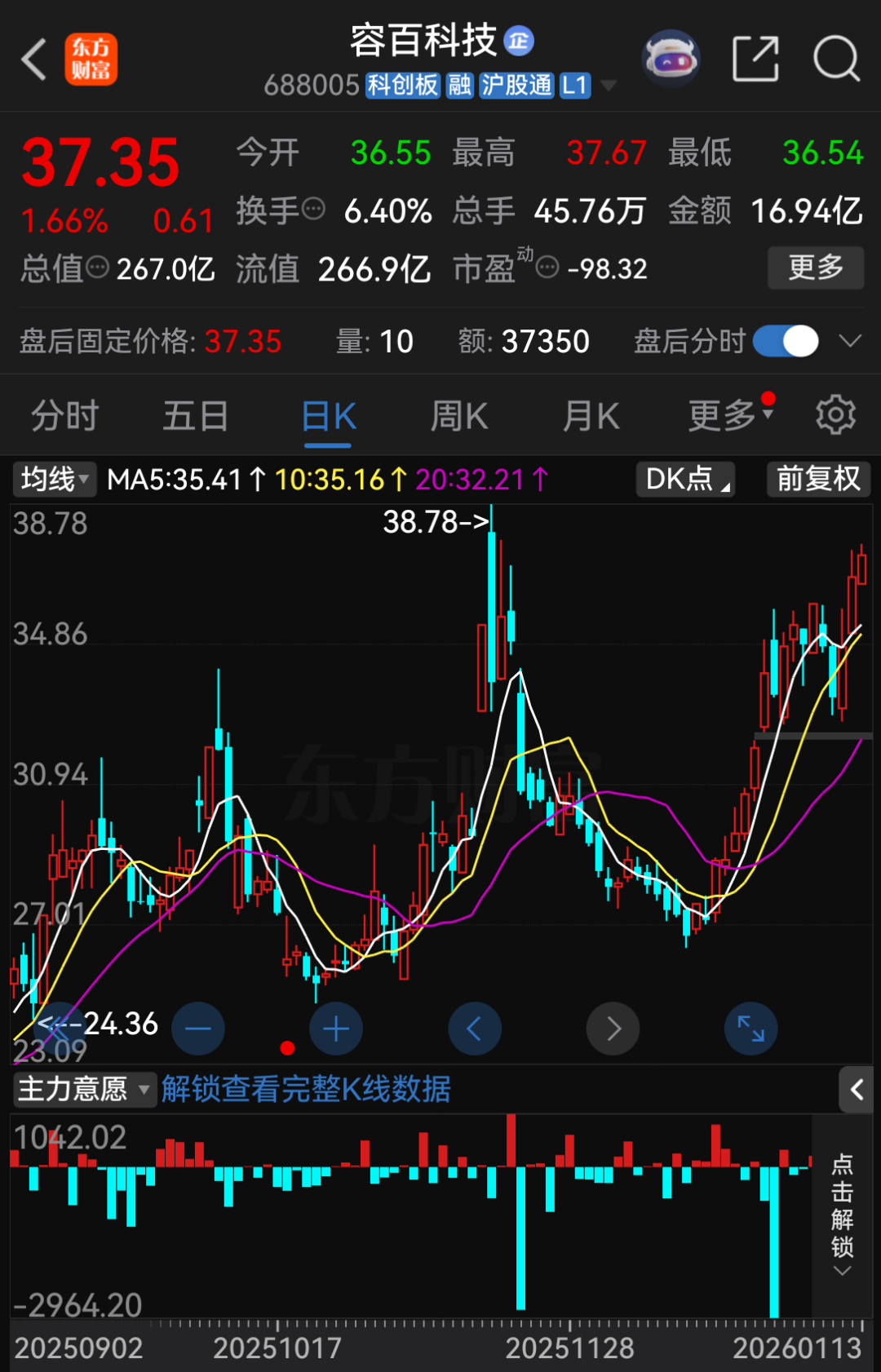Image resolution: width=881 pixels, height=1372 pixels.
Task: Expand chart to fullscreen view
Action: (750, 1029)
